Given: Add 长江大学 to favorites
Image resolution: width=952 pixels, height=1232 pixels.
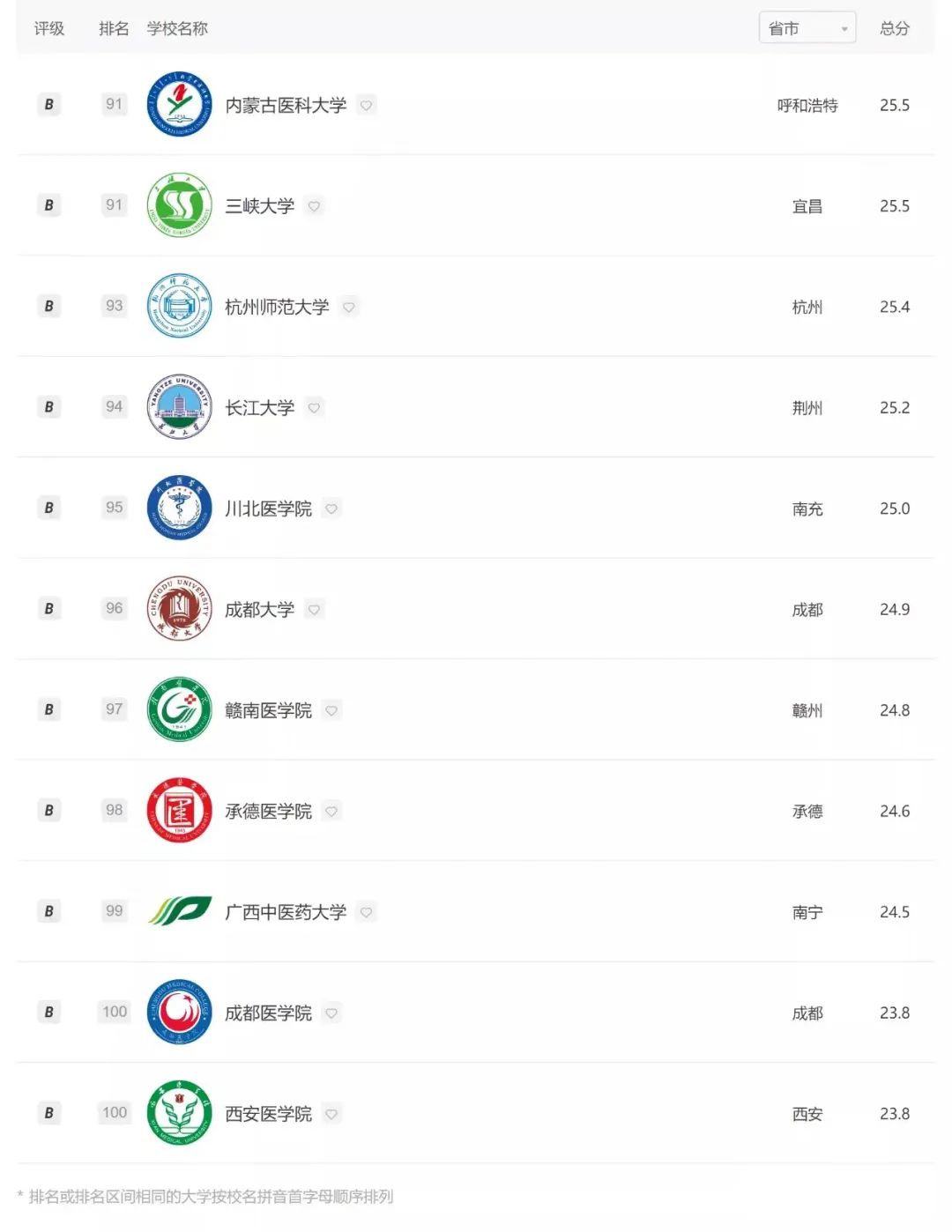Looking at the screenshot, I should coord(314,407).
